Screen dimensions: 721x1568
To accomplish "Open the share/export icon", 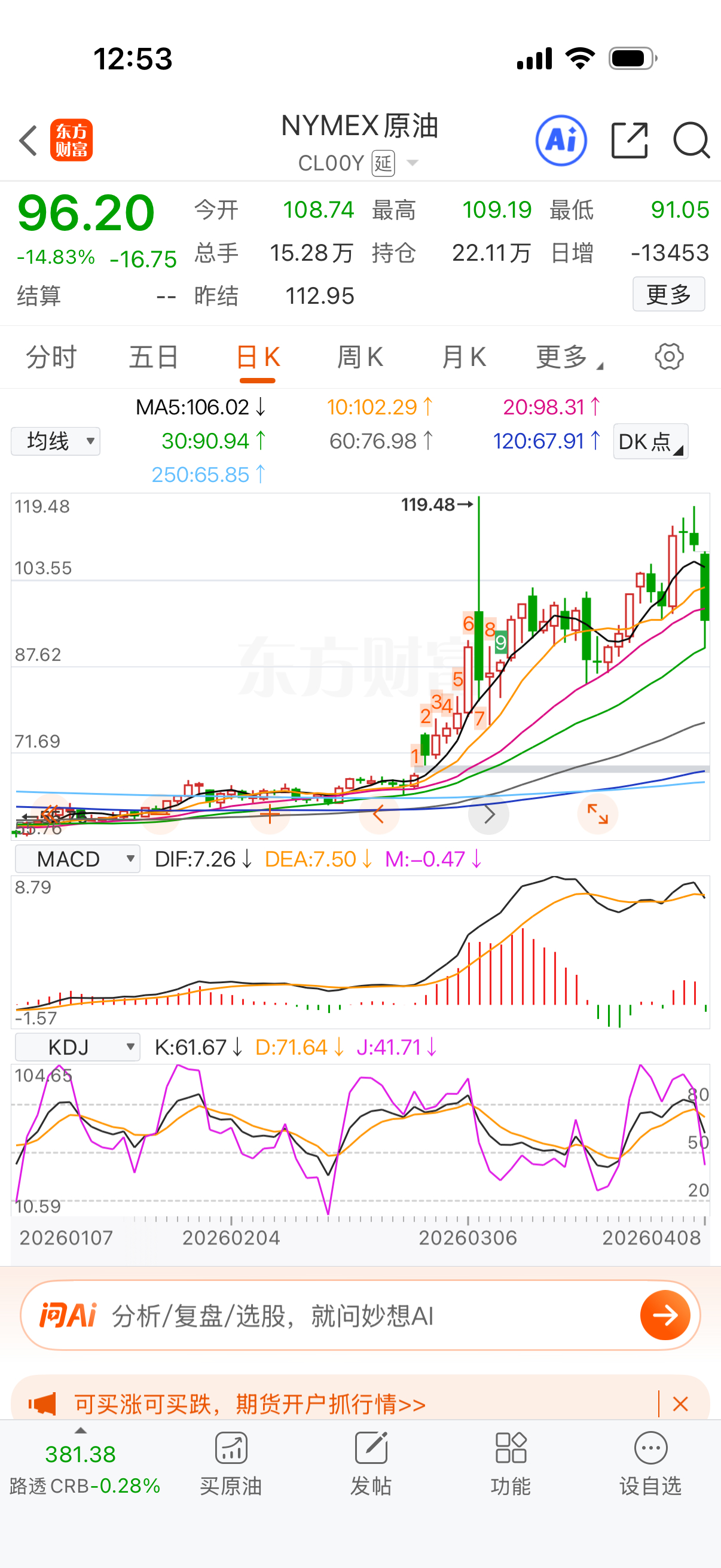I will [628, 140].
